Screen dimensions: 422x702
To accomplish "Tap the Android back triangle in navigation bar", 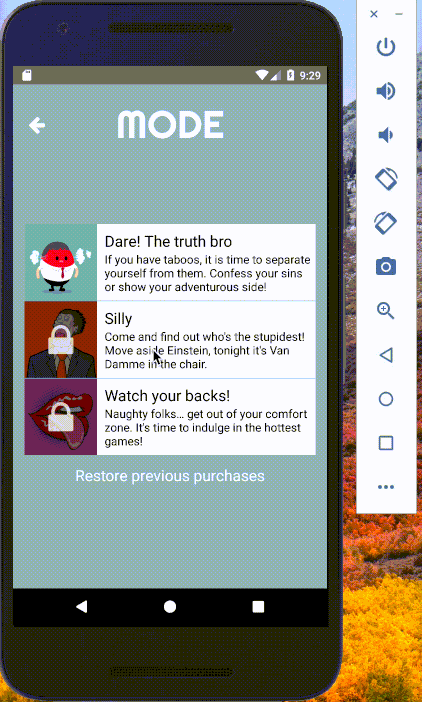I will [81, 607].
